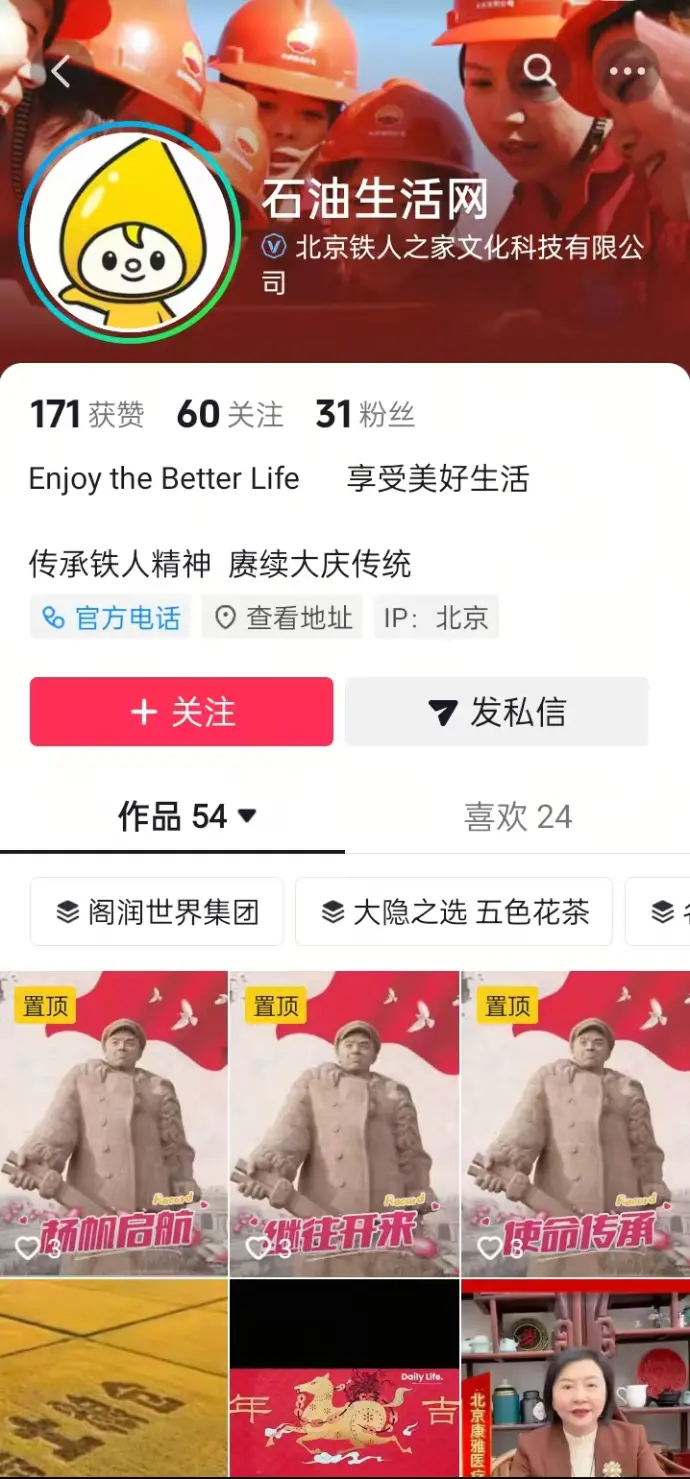Image resolution: width=690 pixels, height=1479 pixels.
Task: Switch to the 喜欢 24 tab
Action: [517, 817]
